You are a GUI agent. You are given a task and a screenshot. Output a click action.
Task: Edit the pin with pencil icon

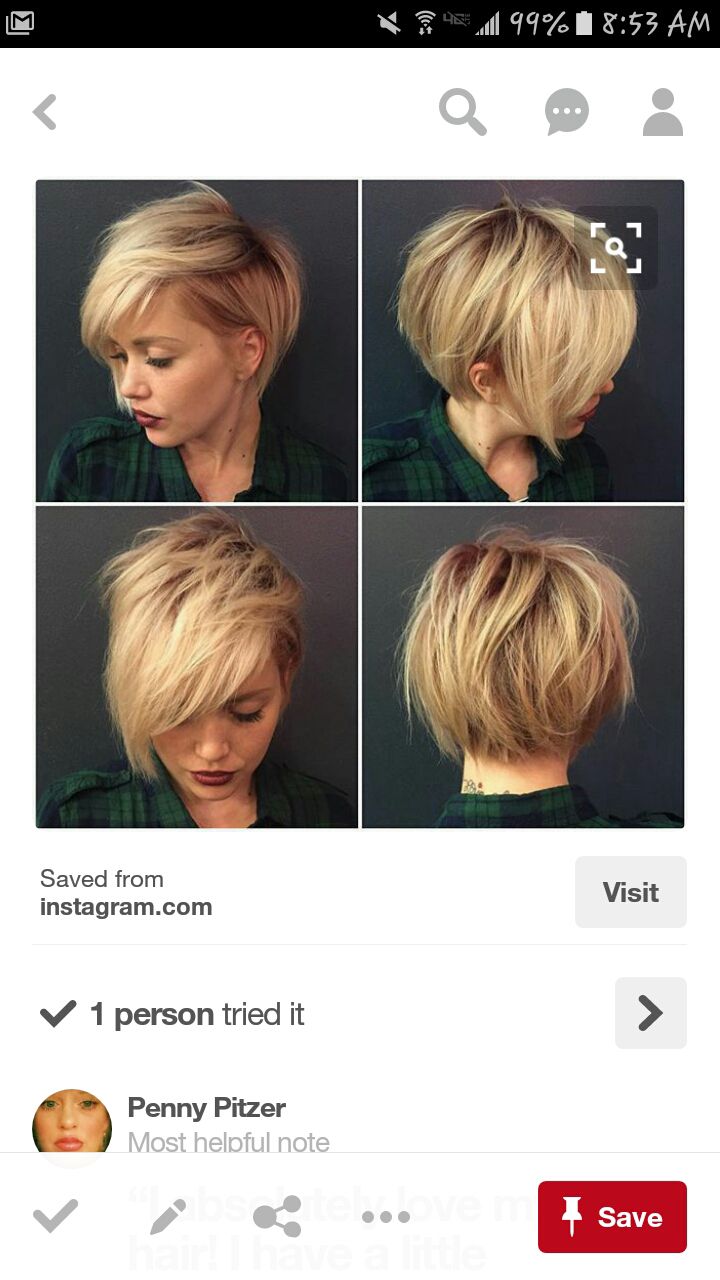click(167, 1217)
